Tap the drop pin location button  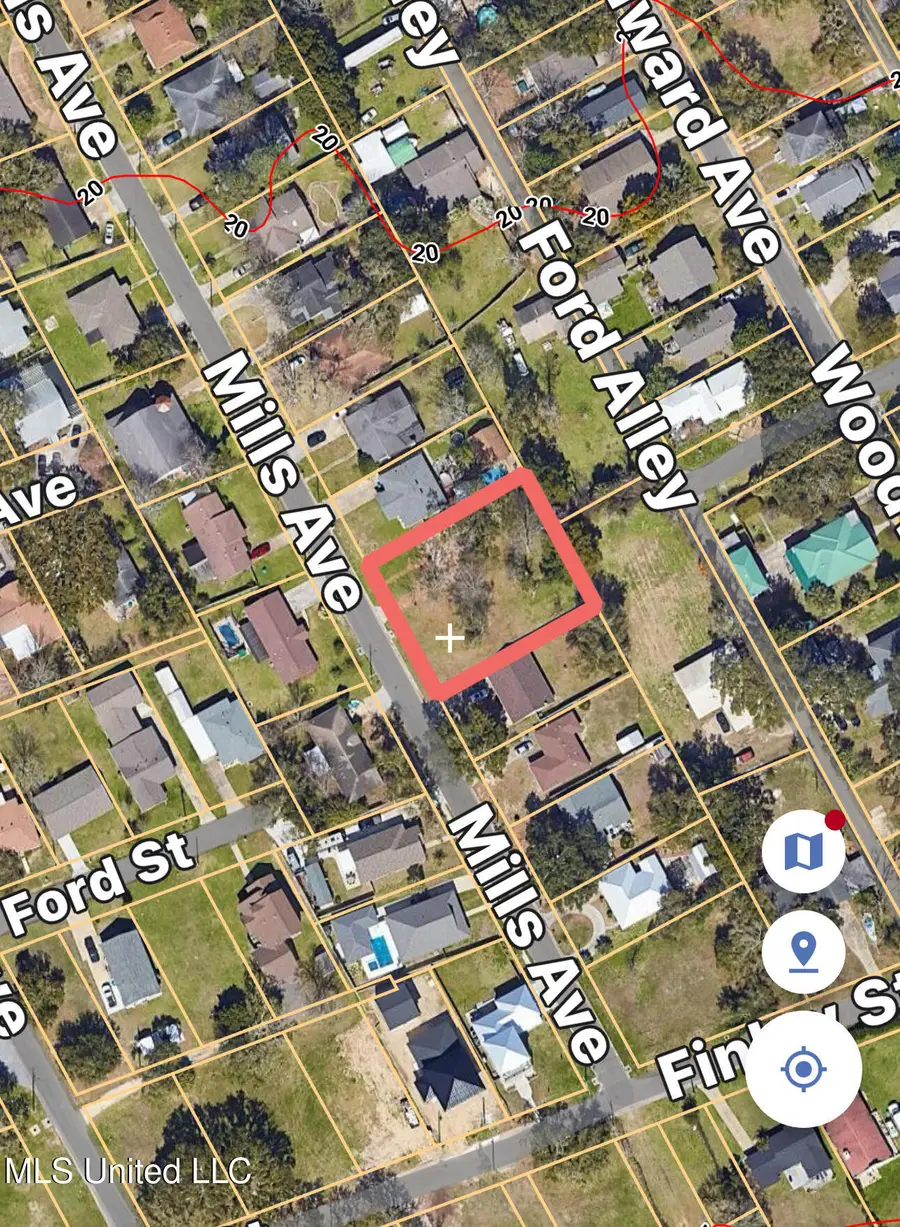[x=803, y=952]
